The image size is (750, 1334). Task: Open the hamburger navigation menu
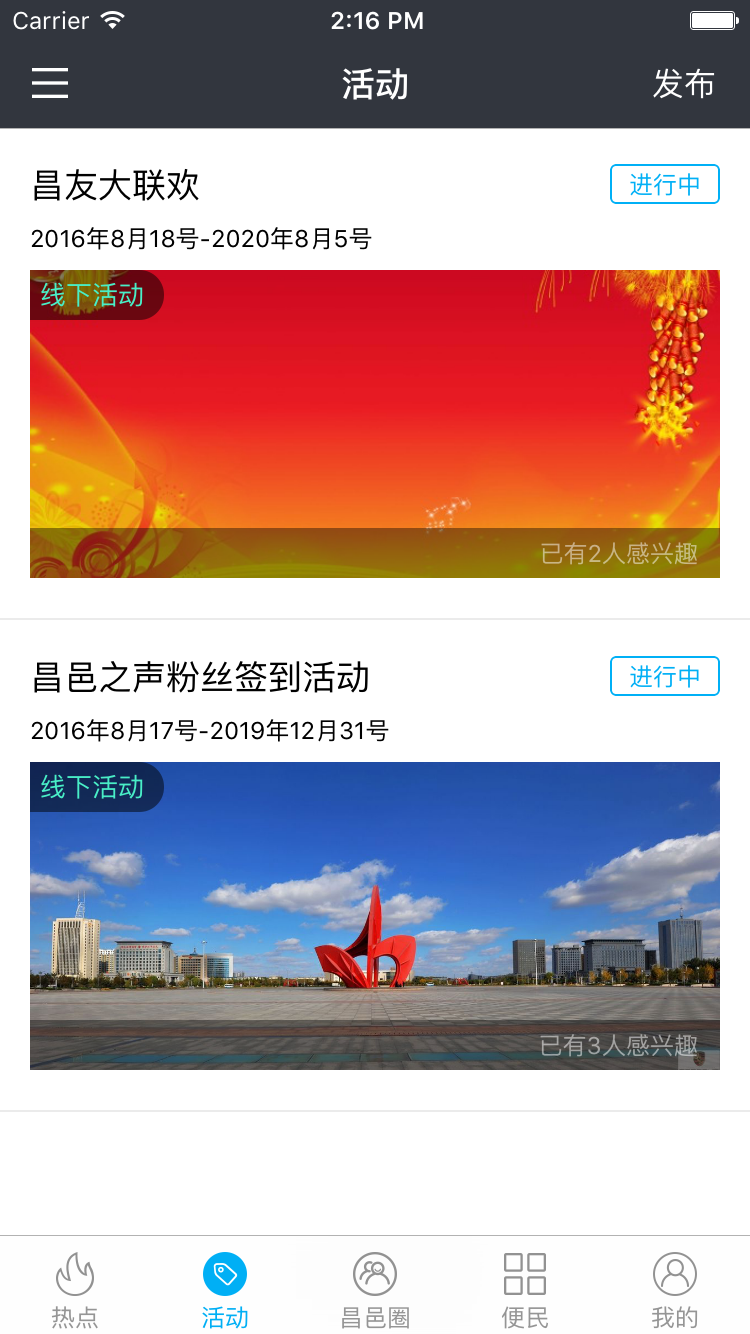49,84
